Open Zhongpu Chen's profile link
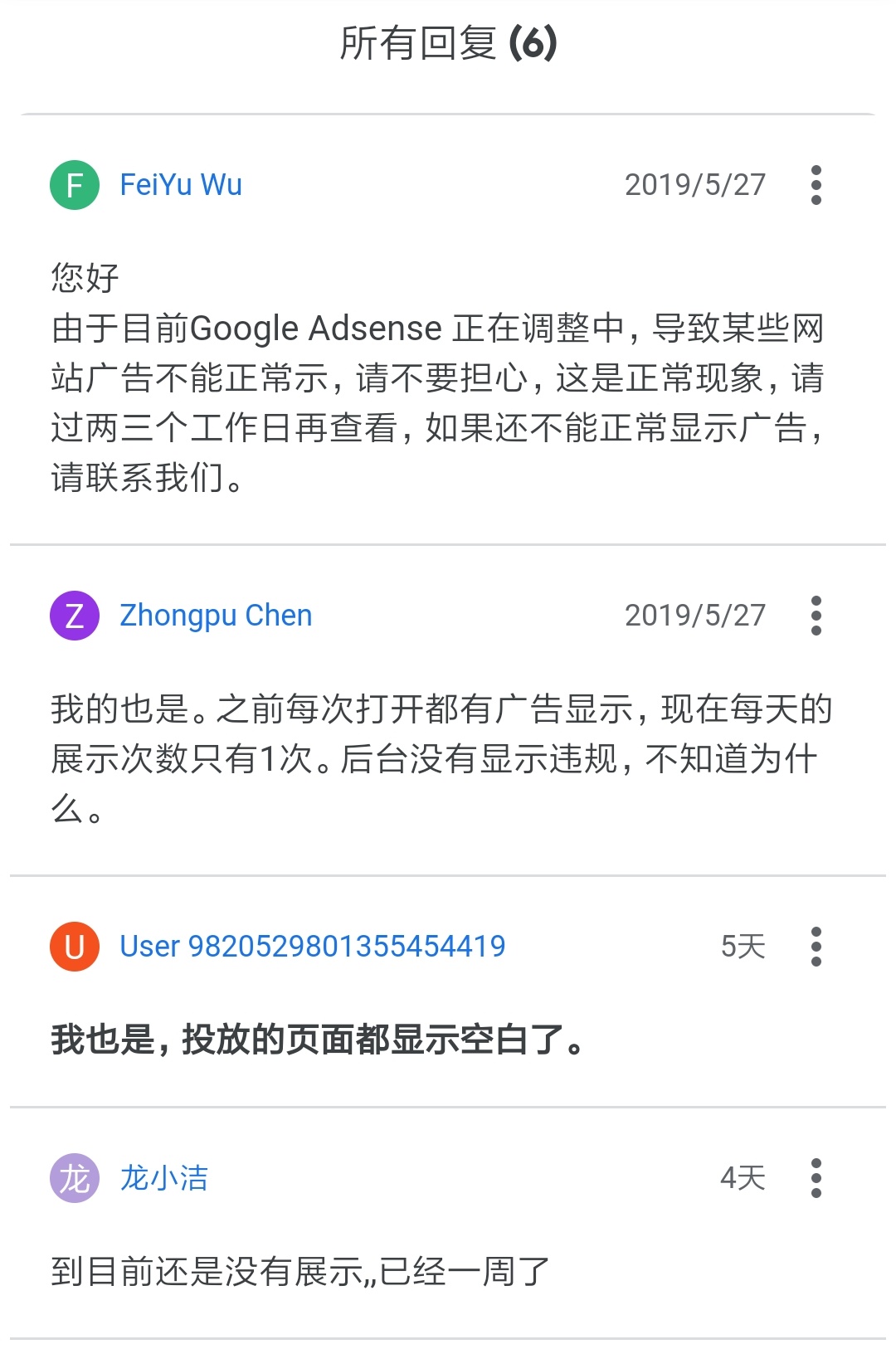Screen dimensions: 896x1349 point(216,615)
